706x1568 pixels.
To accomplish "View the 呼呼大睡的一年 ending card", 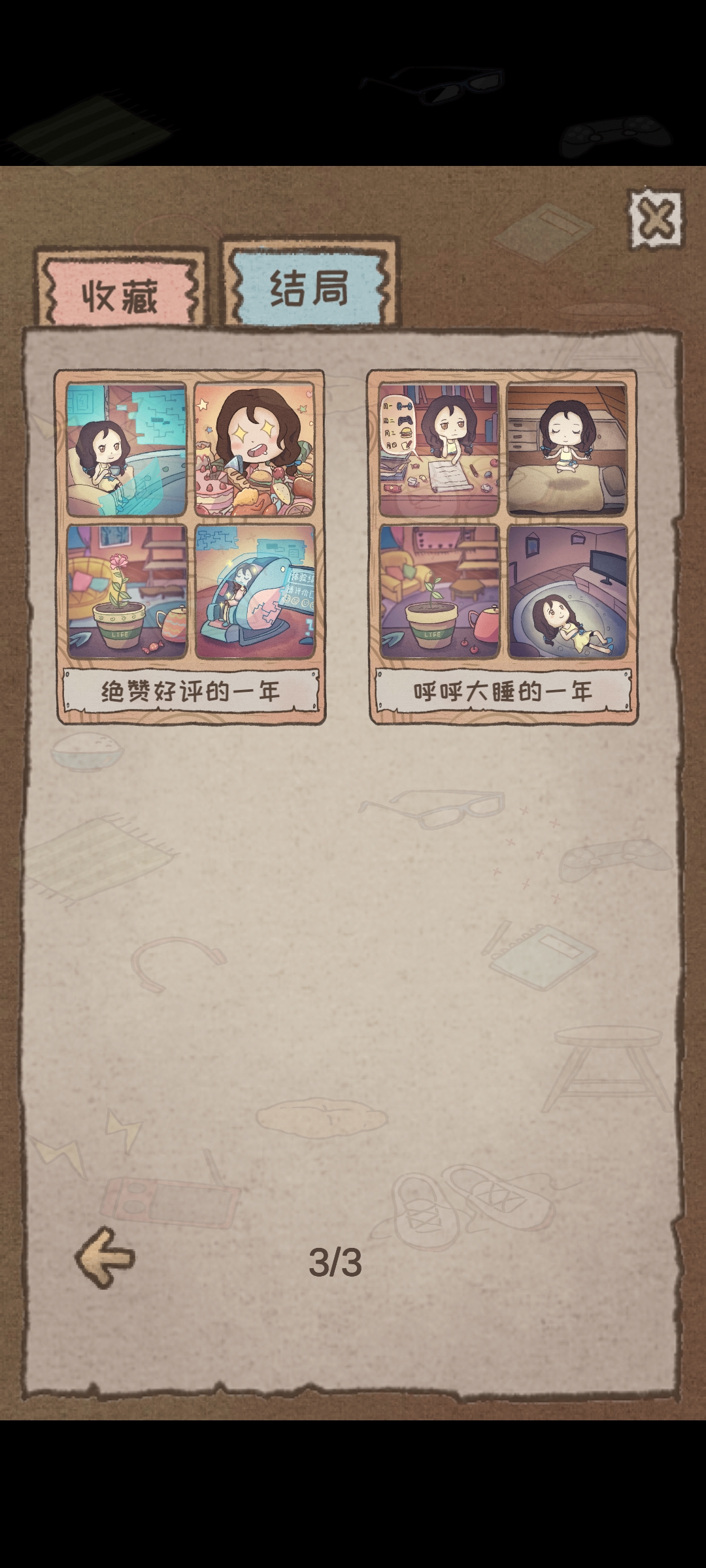I will (x=503, y=547).
